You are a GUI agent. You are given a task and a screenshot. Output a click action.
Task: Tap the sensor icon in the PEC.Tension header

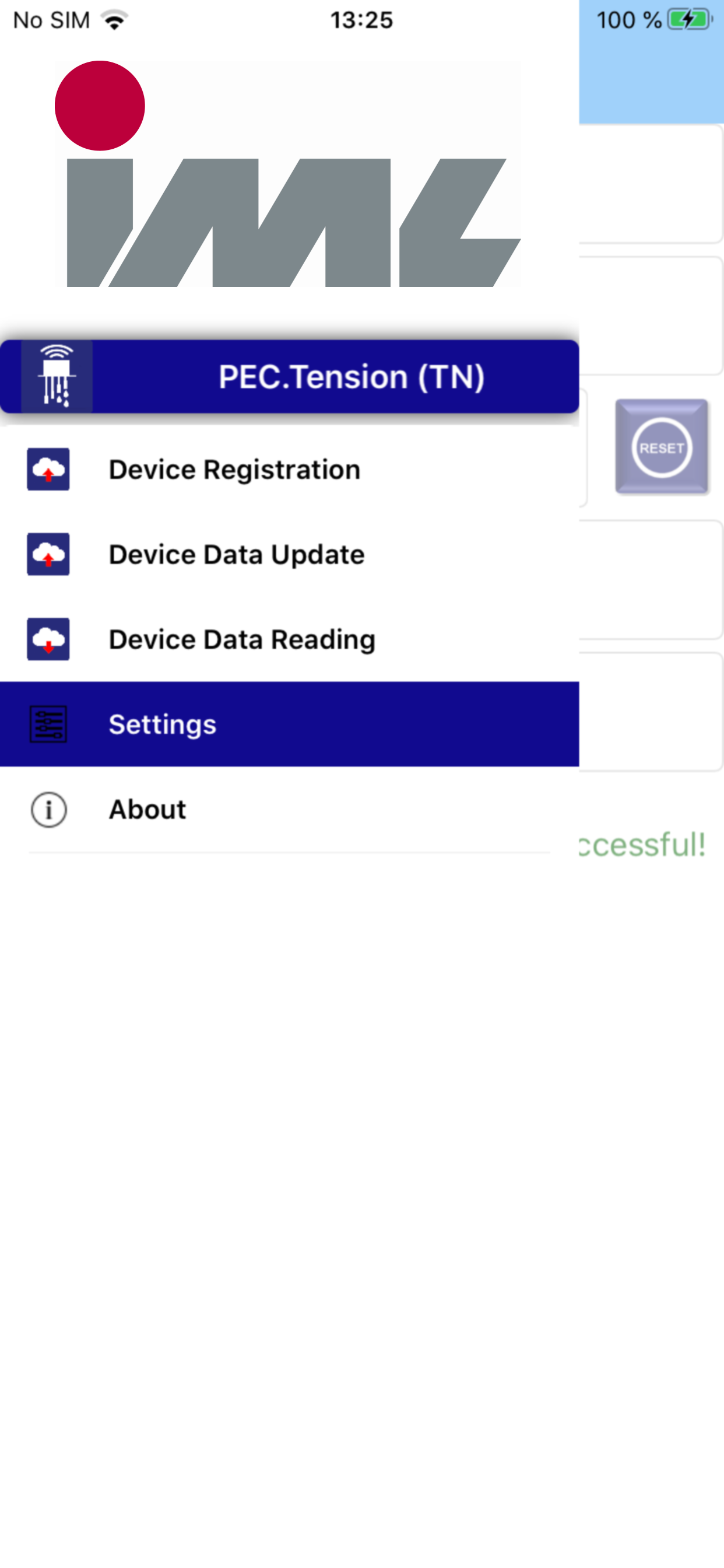(57, 376)
